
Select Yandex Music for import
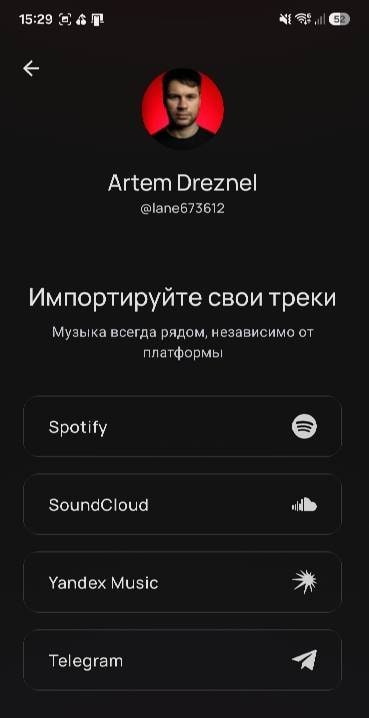pos(182,582)
